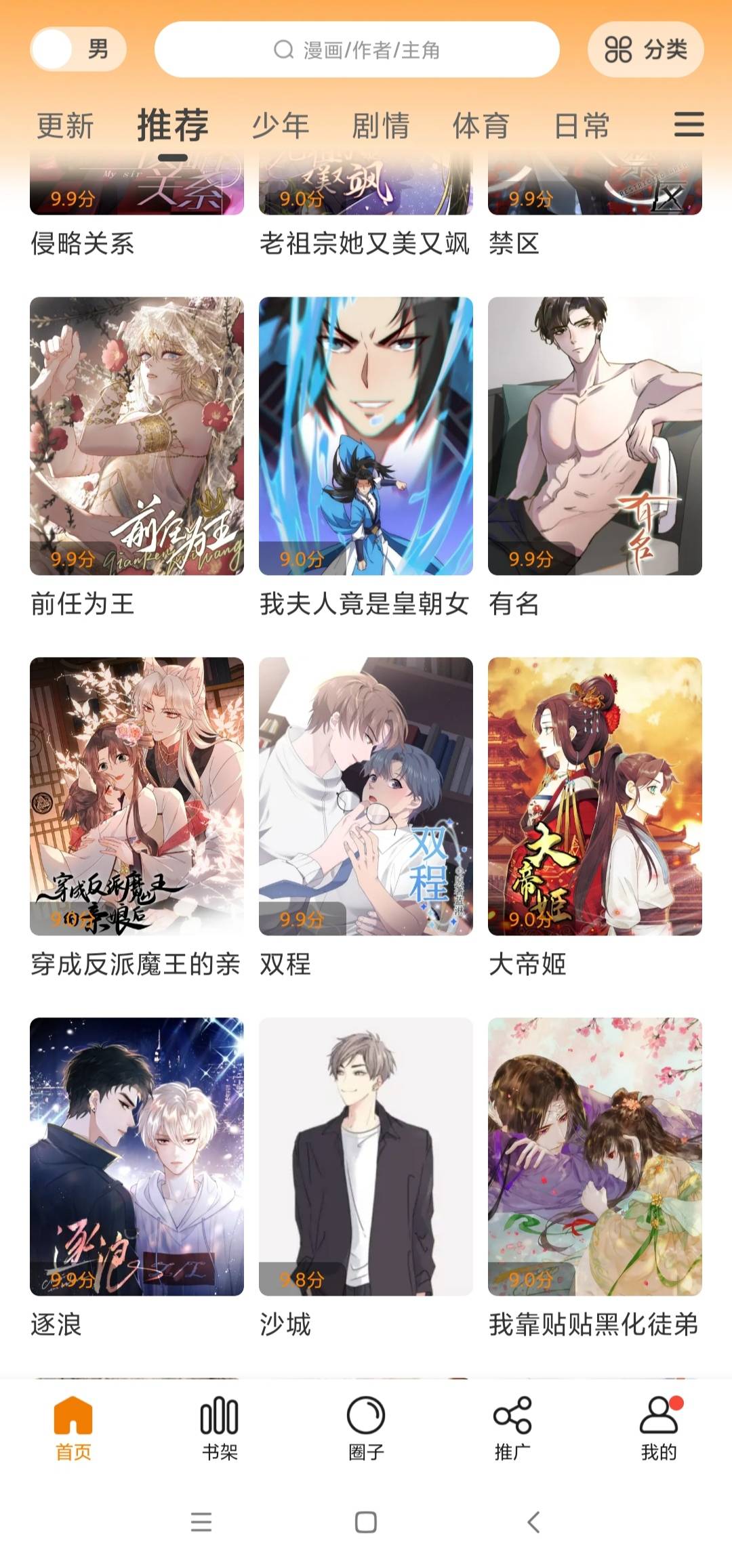This screenshot has width=732, height=1568.
Task: Open the 漫画/作者/主角 search box
Action: [x=357, y=49]
